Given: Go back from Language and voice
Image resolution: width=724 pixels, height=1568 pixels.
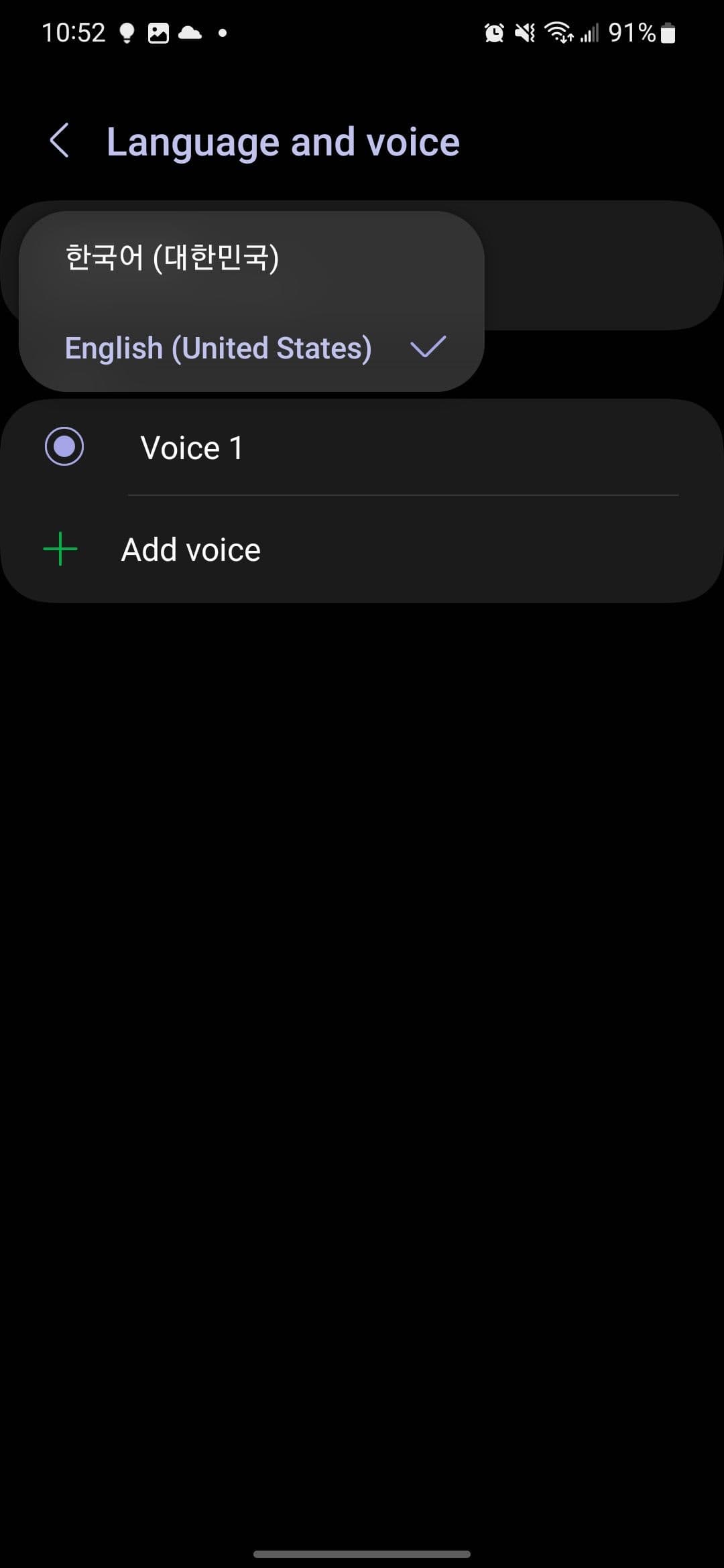Looking at the screenshot, I should pos(60,141).
